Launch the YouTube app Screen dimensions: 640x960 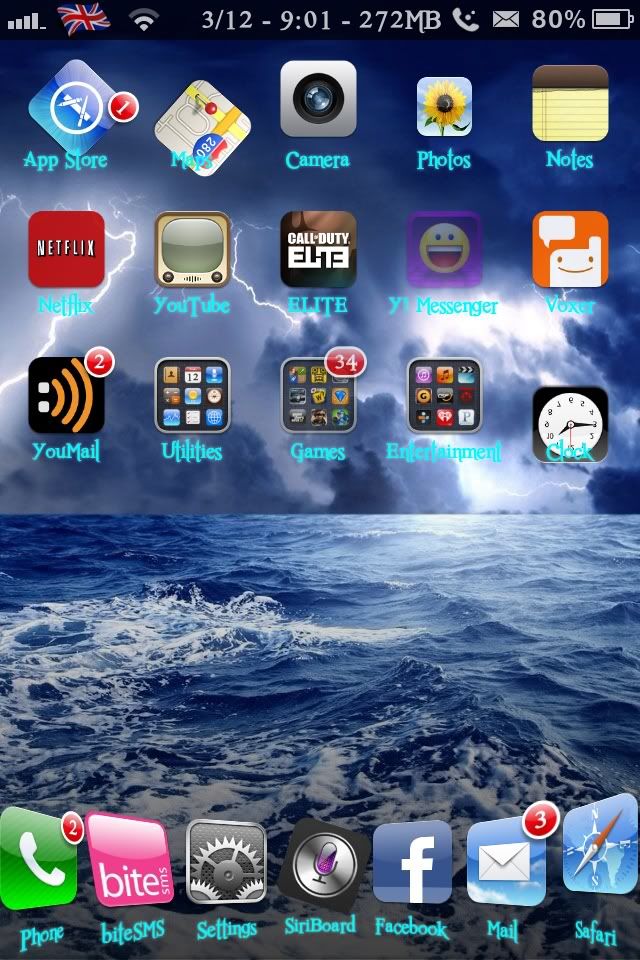pos(192,249)
